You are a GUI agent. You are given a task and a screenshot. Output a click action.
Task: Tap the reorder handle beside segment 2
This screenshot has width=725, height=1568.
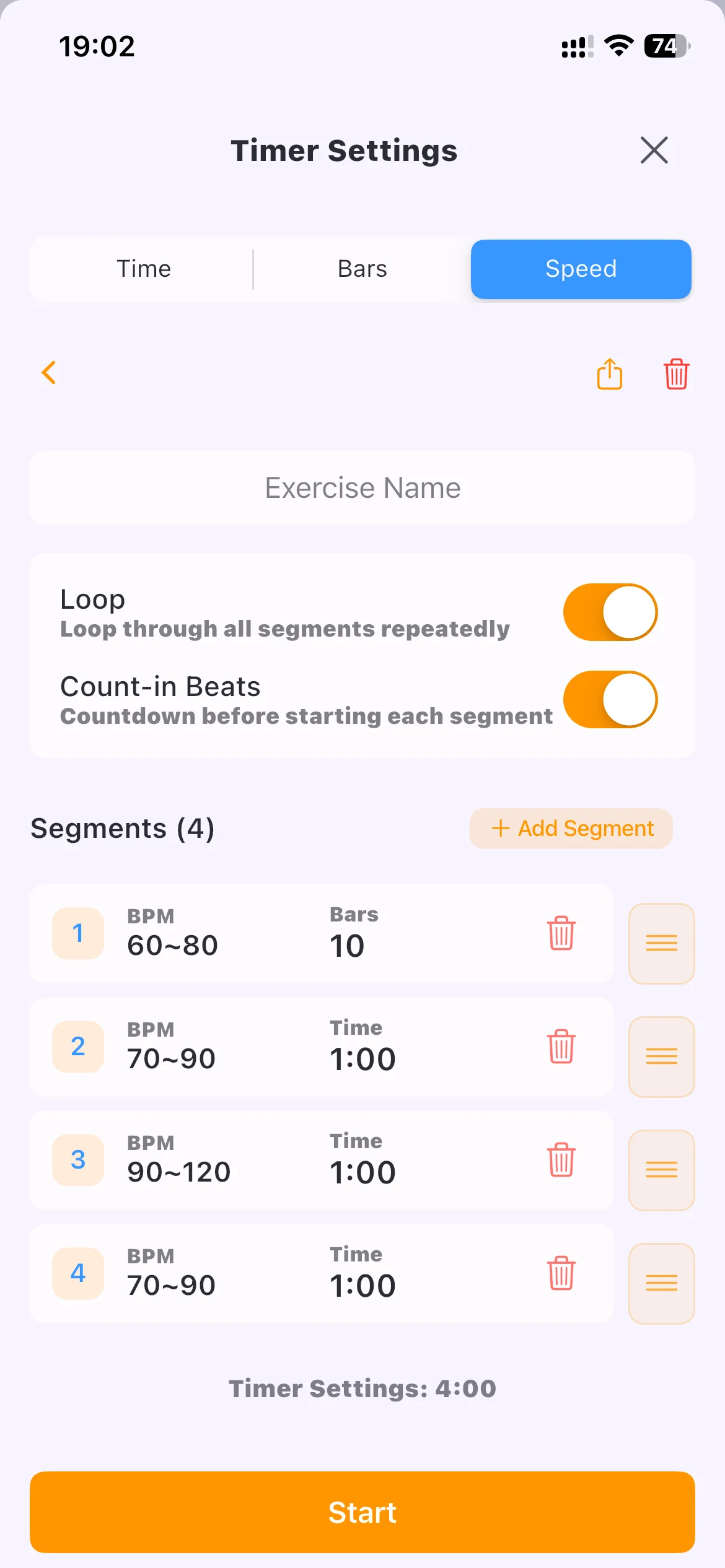coord(662,1056)
